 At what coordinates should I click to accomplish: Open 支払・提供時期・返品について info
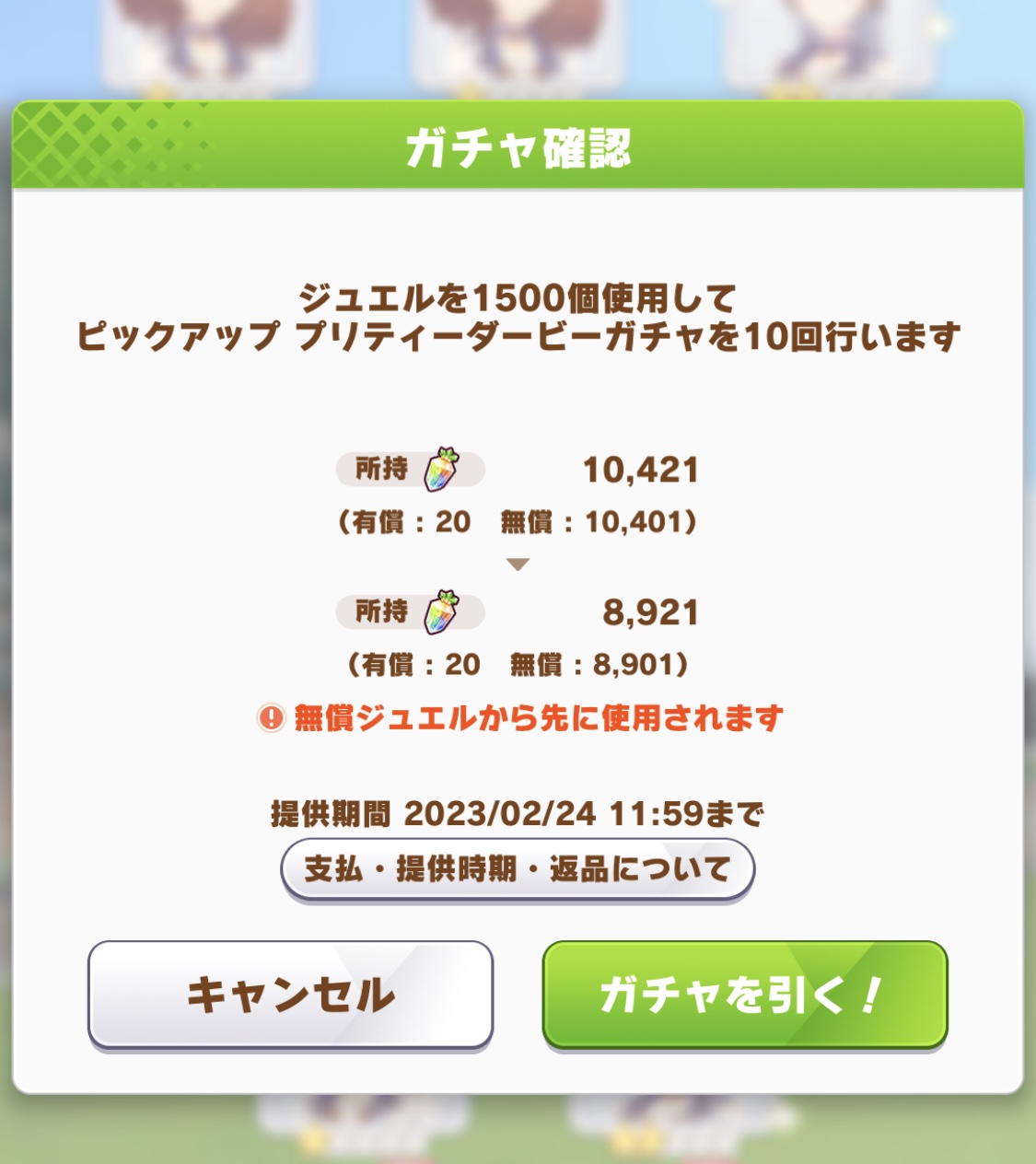[518, 868]
